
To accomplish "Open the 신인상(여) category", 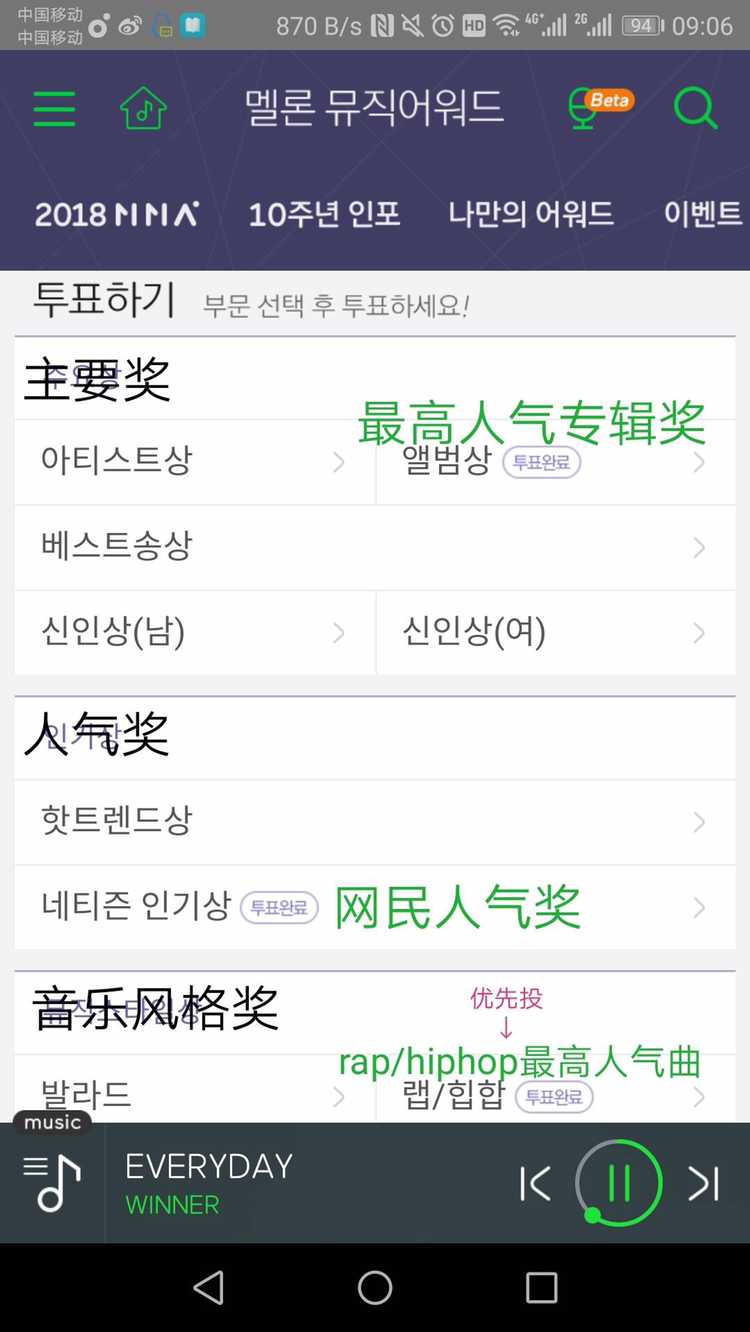I will coord(556,632).
